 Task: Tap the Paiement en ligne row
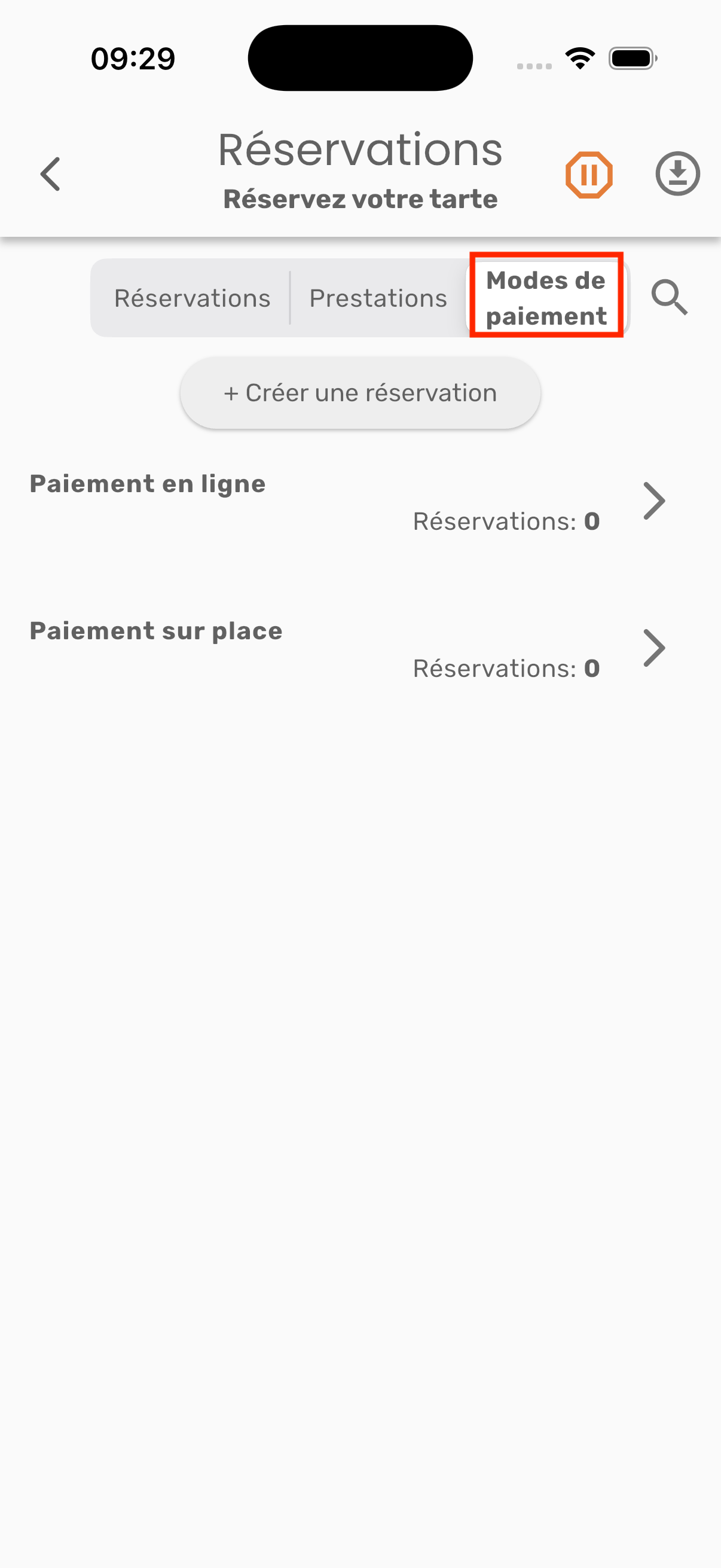[x=147, y=484]
